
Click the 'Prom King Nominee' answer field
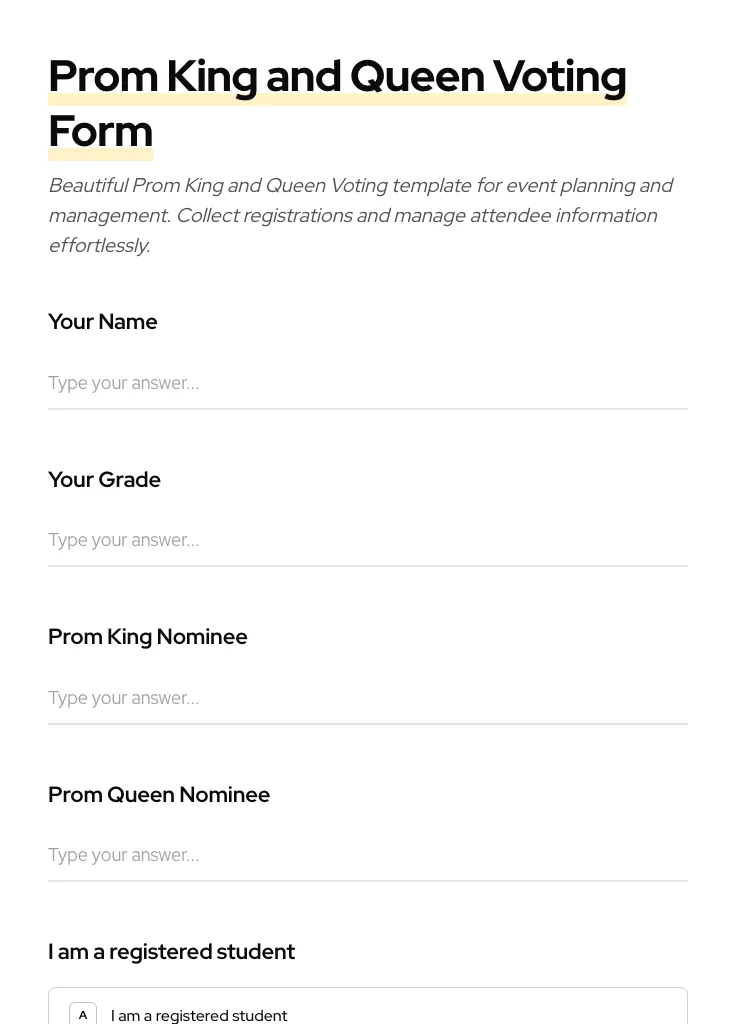(x=368, y=698)
